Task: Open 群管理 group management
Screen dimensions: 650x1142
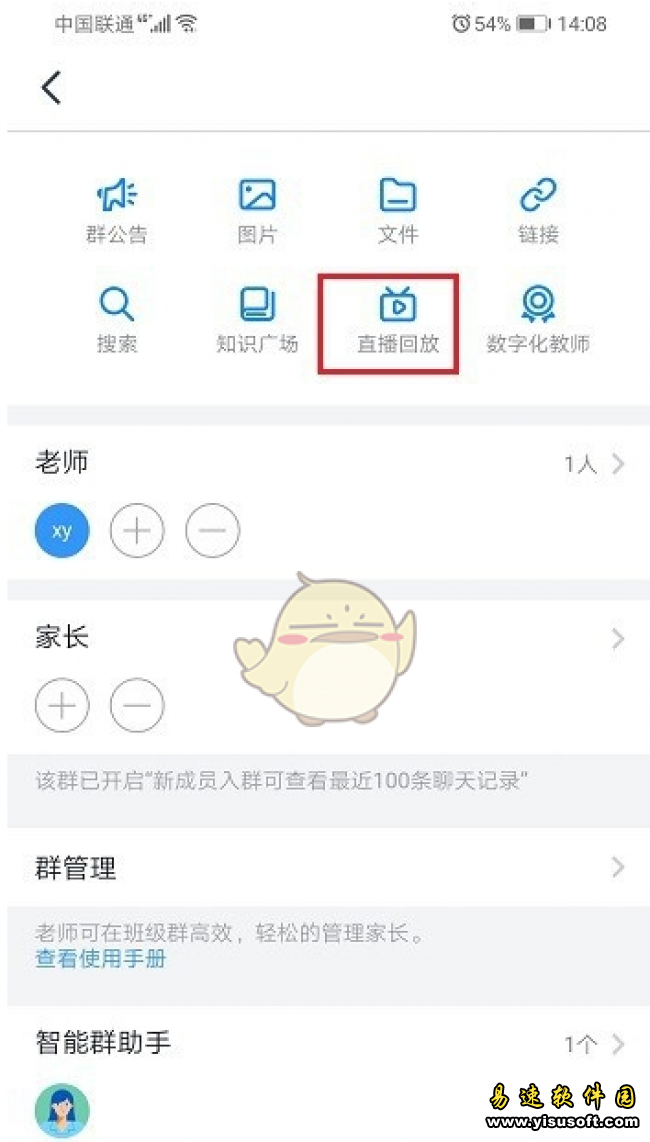Action: click(x=325, y=867)
